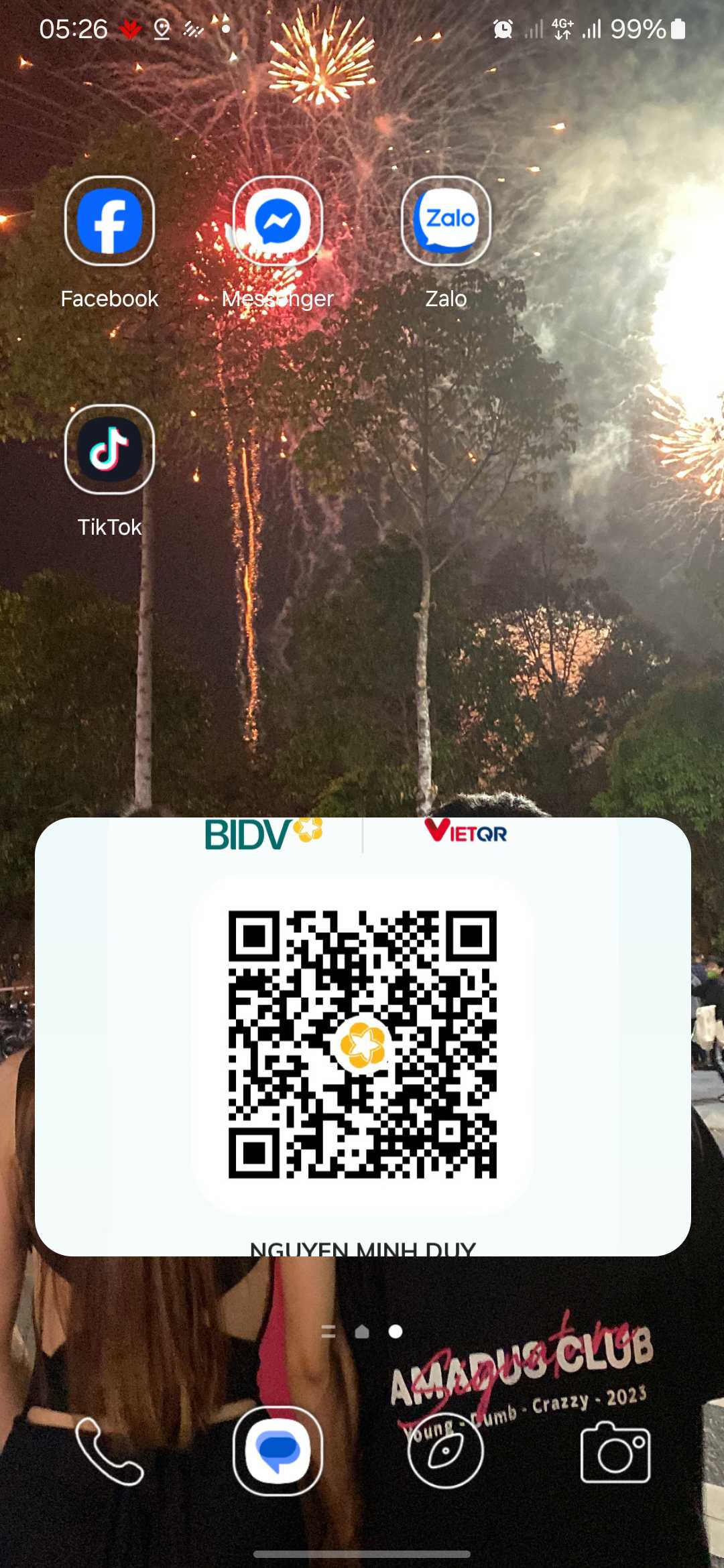Open the Phone dialer
Image resolution: width=724 pixels, height=1568 pixels.
point(109,1451)
